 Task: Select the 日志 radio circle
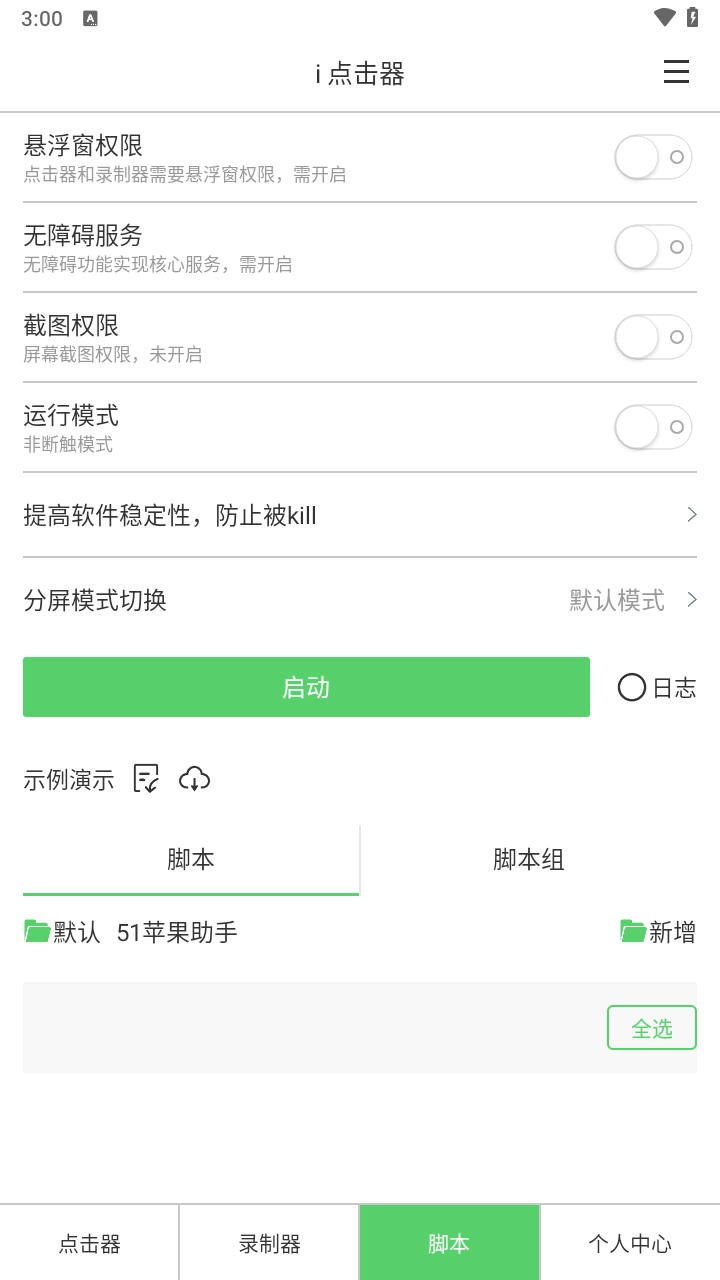pos(631,687)
